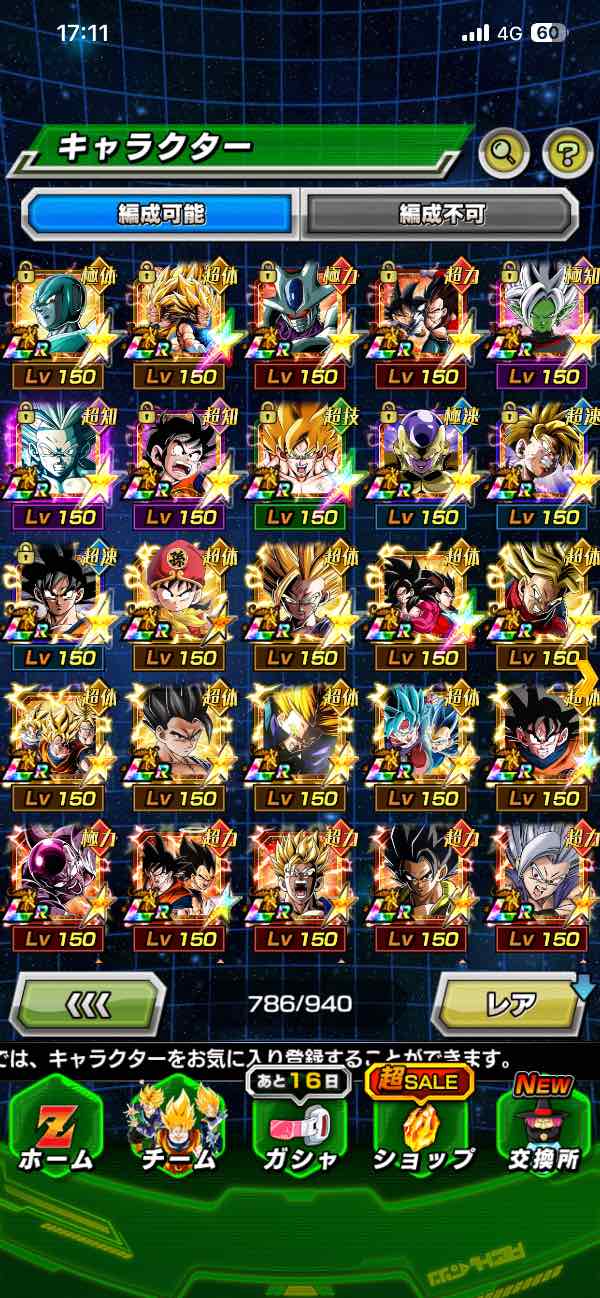Open the help question mark
This screenshot has width=600, height=1298.
567,153
